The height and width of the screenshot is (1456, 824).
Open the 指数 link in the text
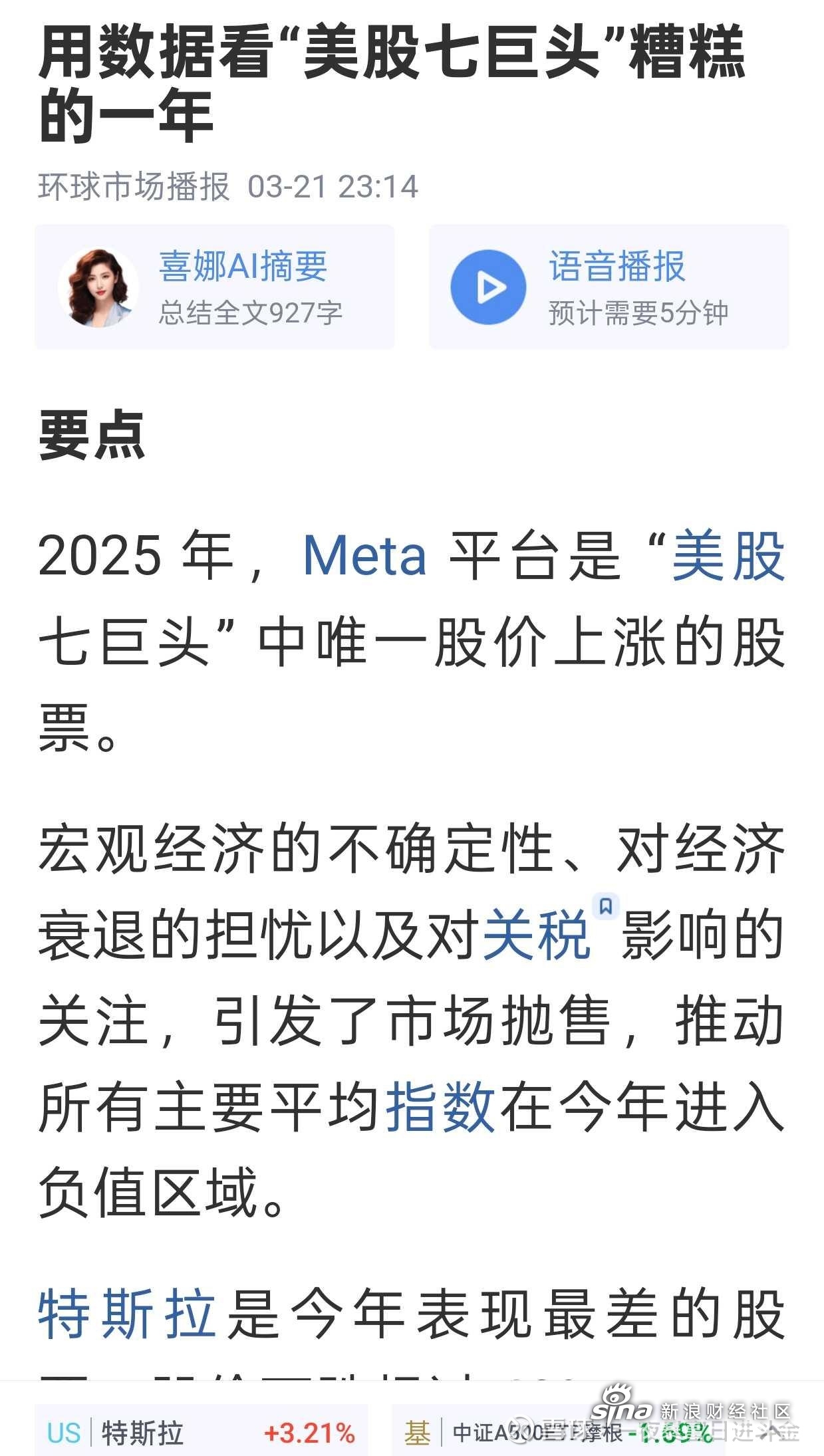pos(441,1106)
